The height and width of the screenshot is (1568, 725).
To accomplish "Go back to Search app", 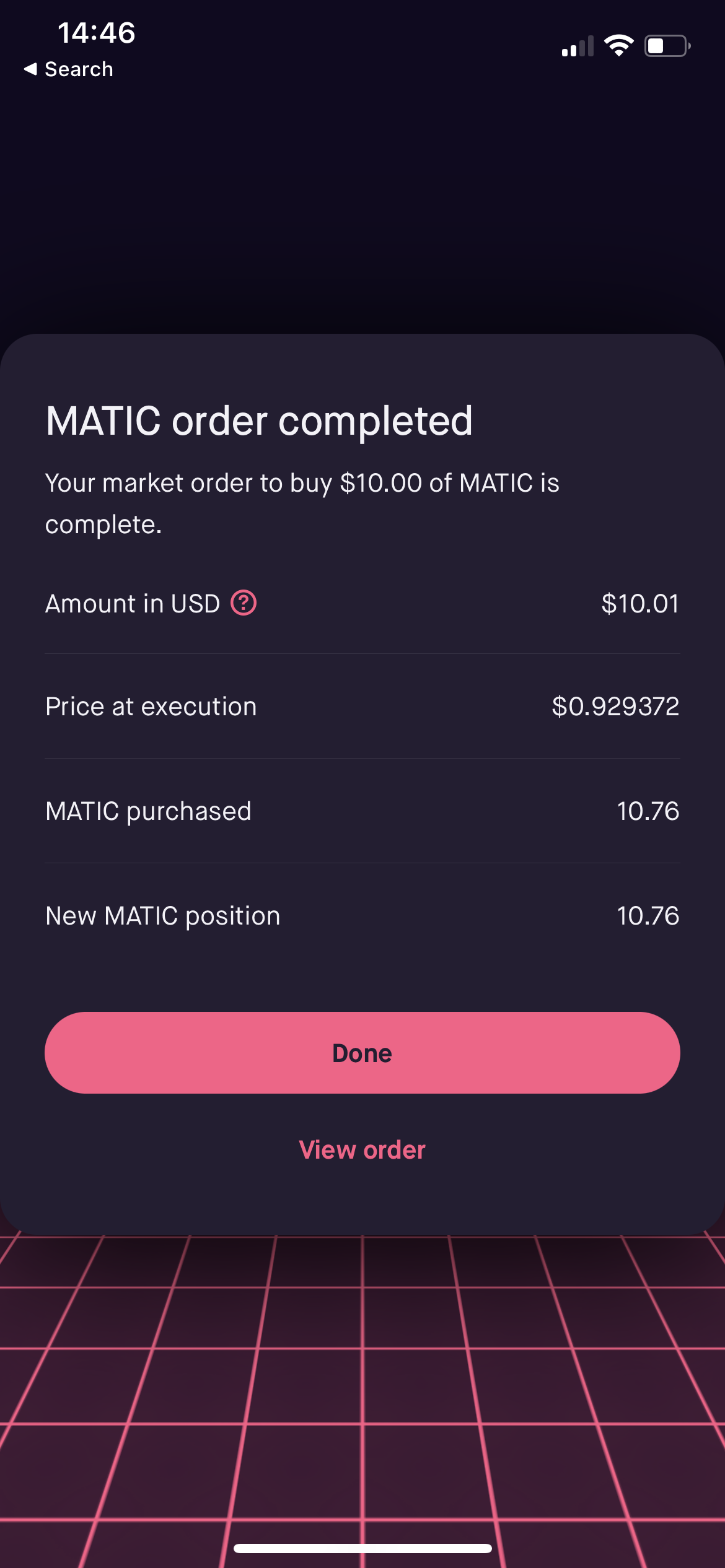I will (68, 69).
